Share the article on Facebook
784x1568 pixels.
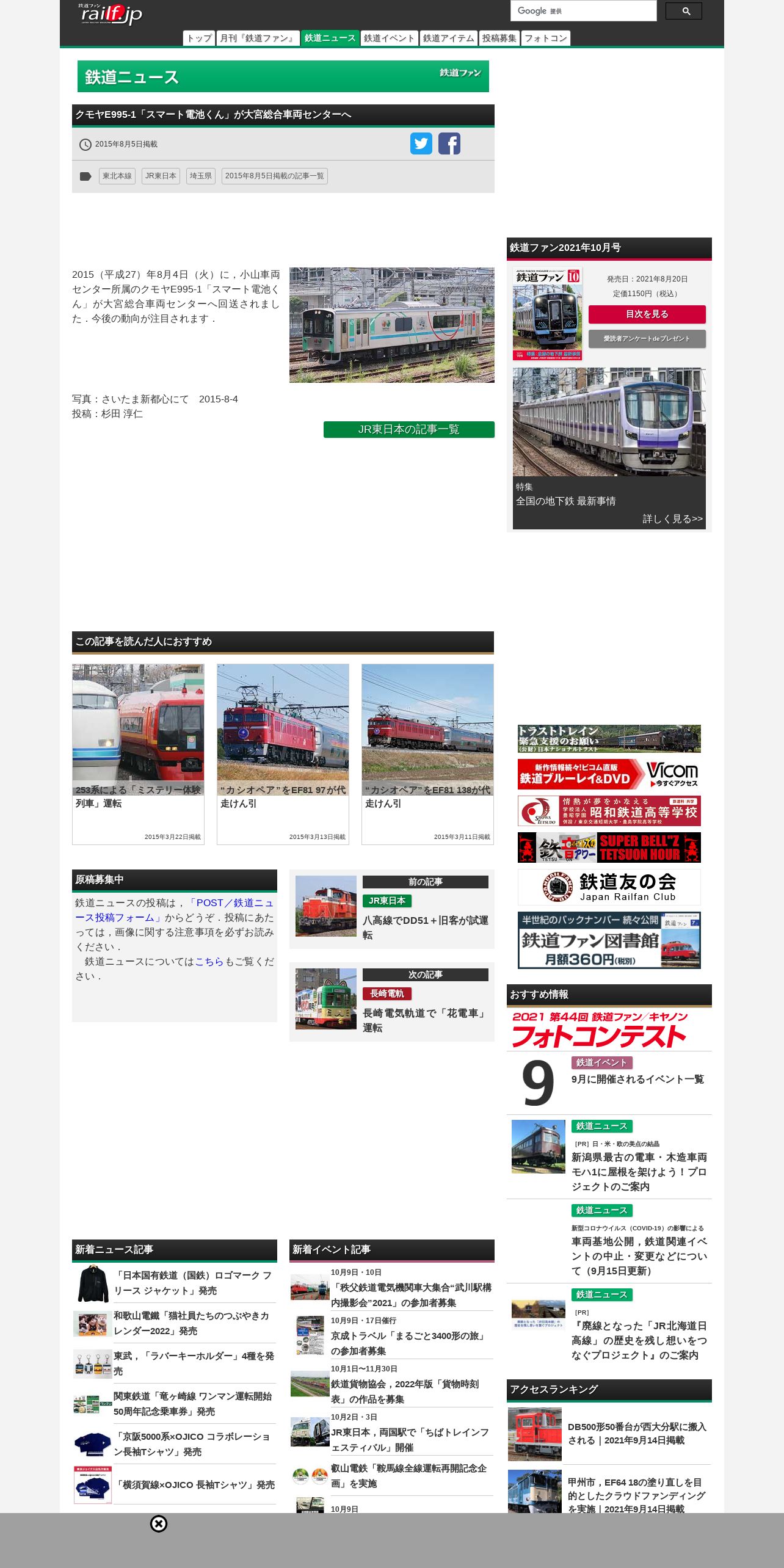(x=449, y=143)
